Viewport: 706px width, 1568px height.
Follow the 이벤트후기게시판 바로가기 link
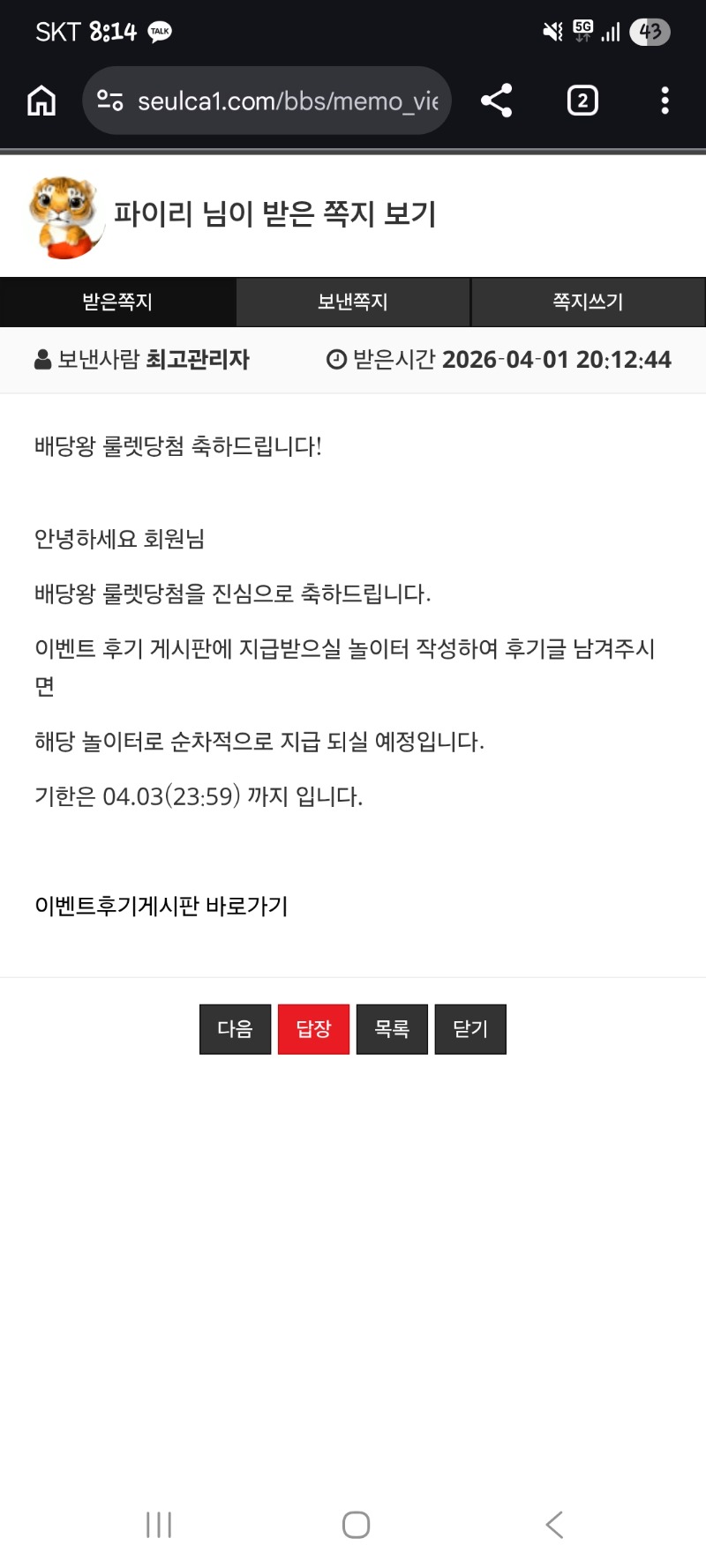click(x=161, y=906)
